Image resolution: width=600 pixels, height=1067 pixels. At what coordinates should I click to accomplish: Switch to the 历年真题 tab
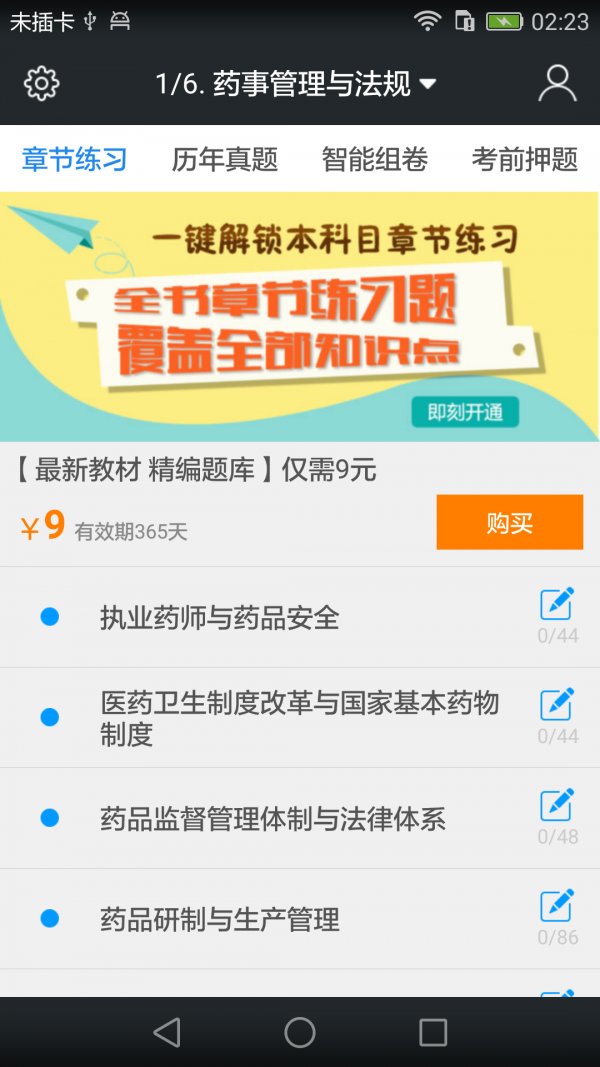pyautogui.click(x=225, y=159)
